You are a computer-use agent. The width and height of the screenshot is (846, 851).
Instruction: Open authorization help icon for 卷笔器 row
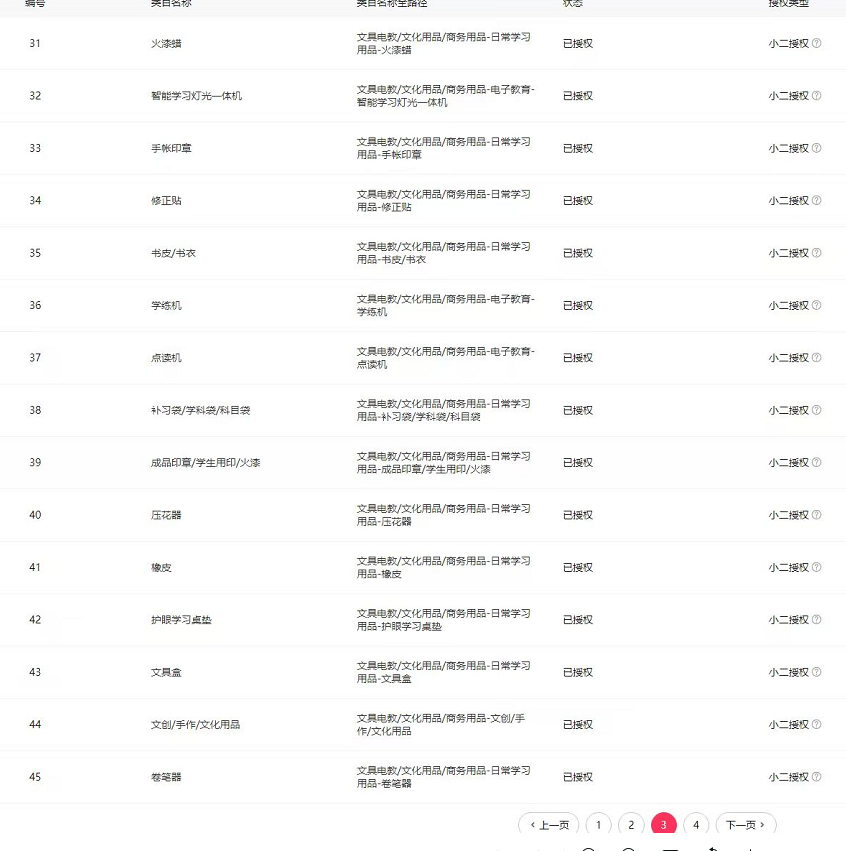(817, 776)
